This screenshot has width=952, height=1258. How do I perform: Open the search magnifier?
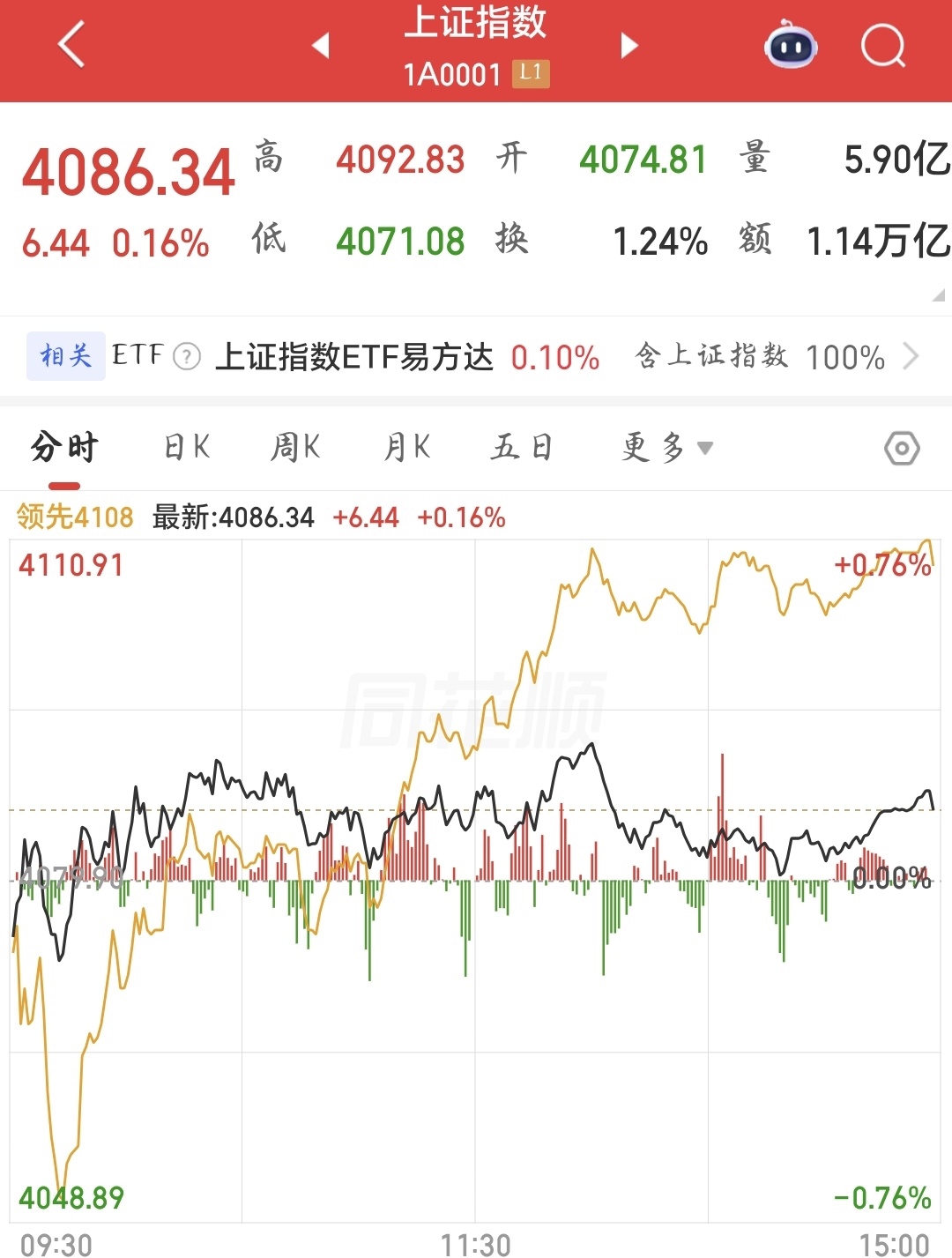[882, 45]
